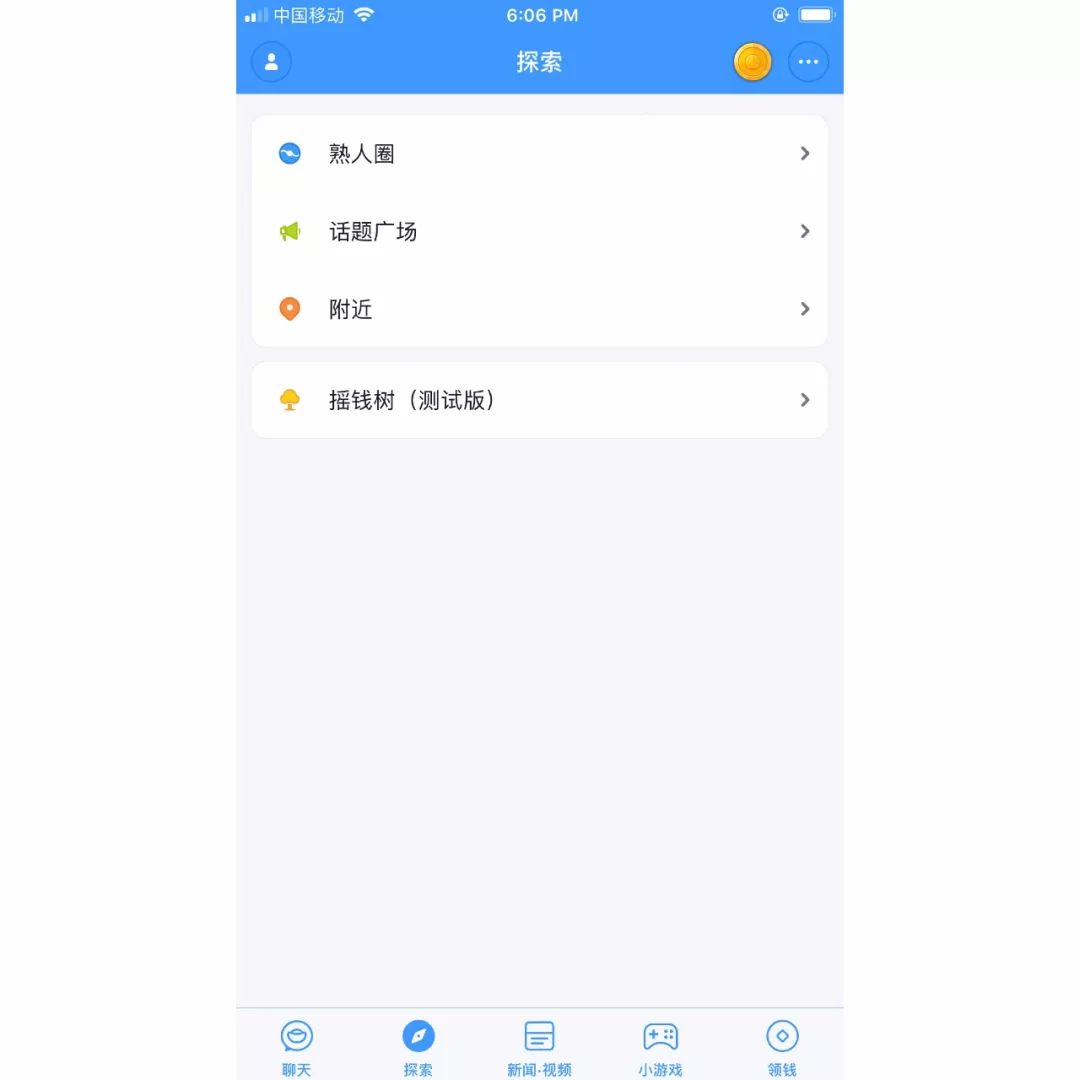1080x1080 pixels.
Task: Open the profile avatar icon
Action: click(271, 62)
